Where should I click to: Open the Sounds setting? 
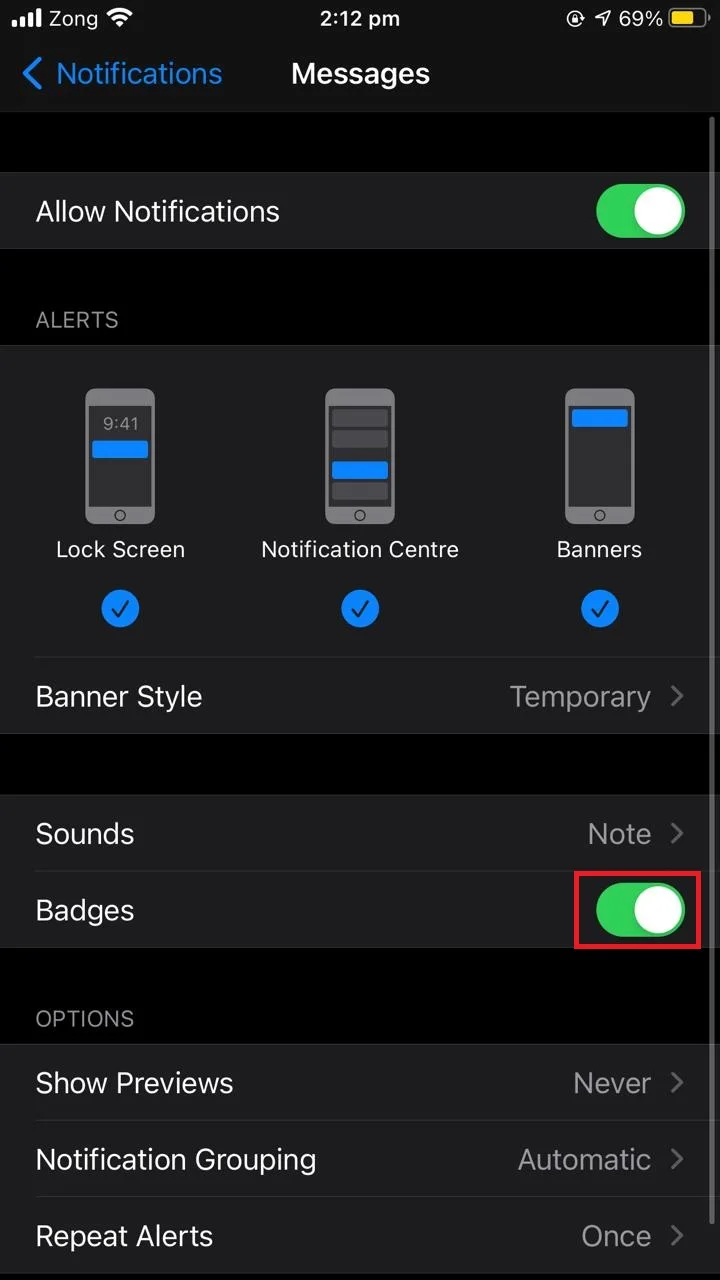[x=360, y=834]
